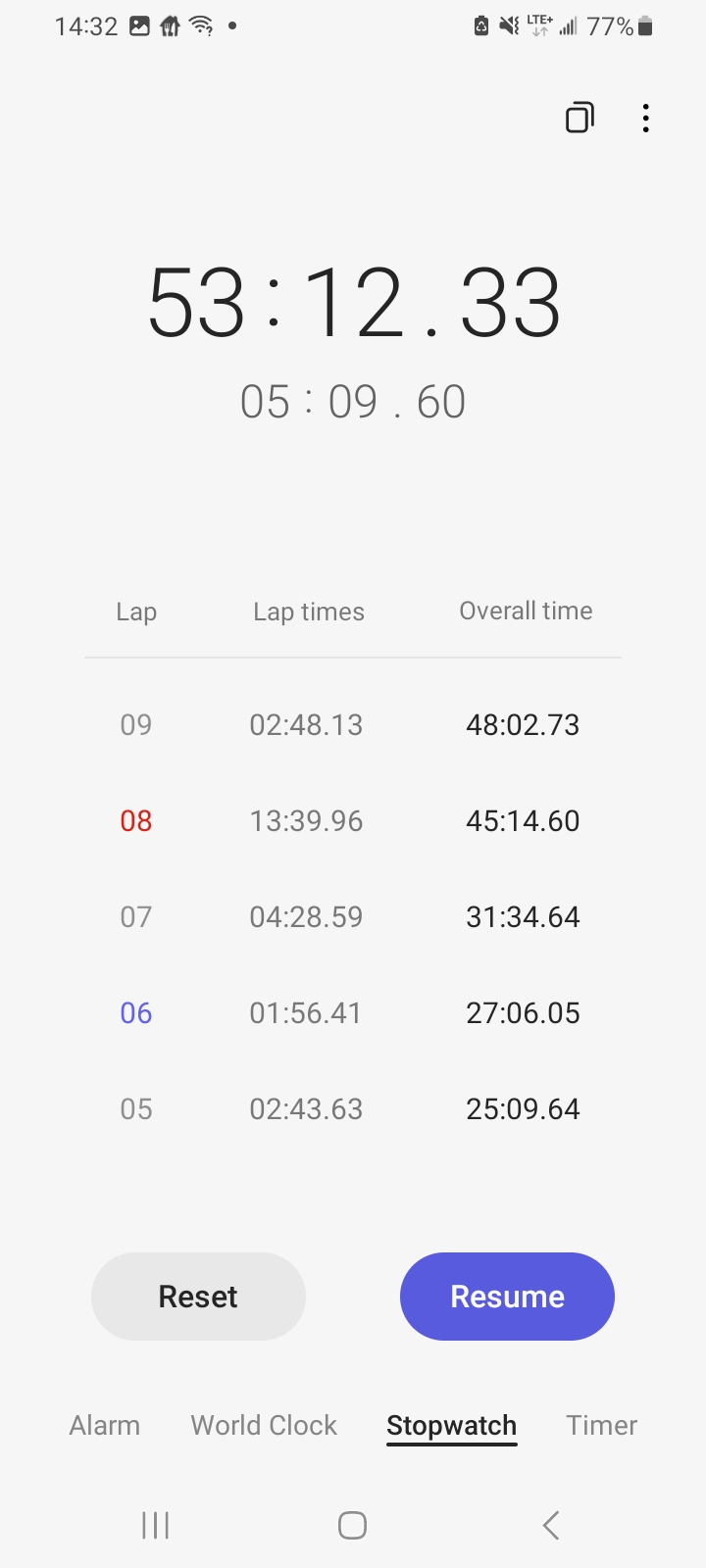
Task: Switch to the Alarm tab
Action: point(104,1425)
